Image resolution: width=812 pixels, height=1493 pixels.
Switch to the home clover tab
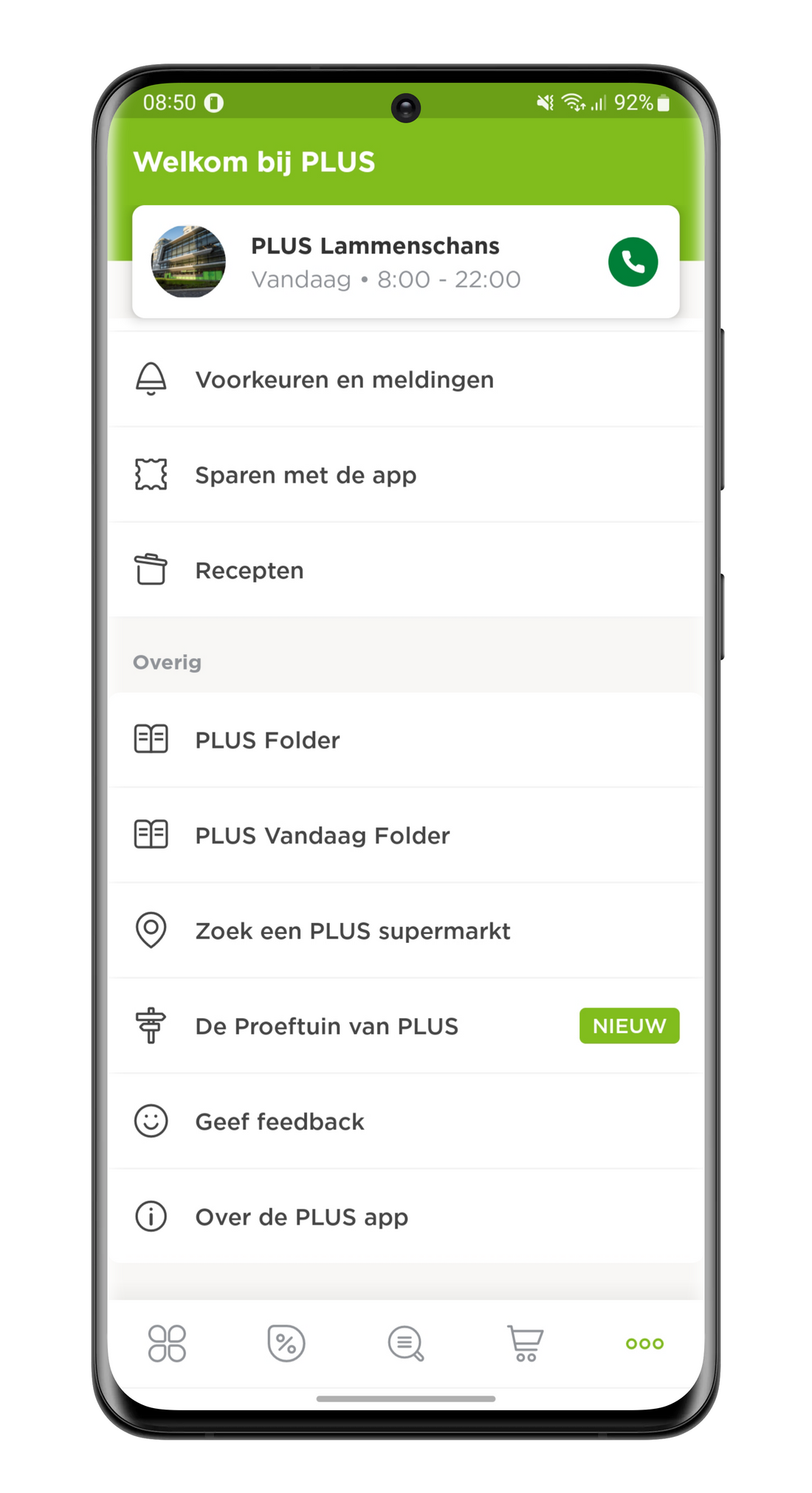pos(167,1343)
